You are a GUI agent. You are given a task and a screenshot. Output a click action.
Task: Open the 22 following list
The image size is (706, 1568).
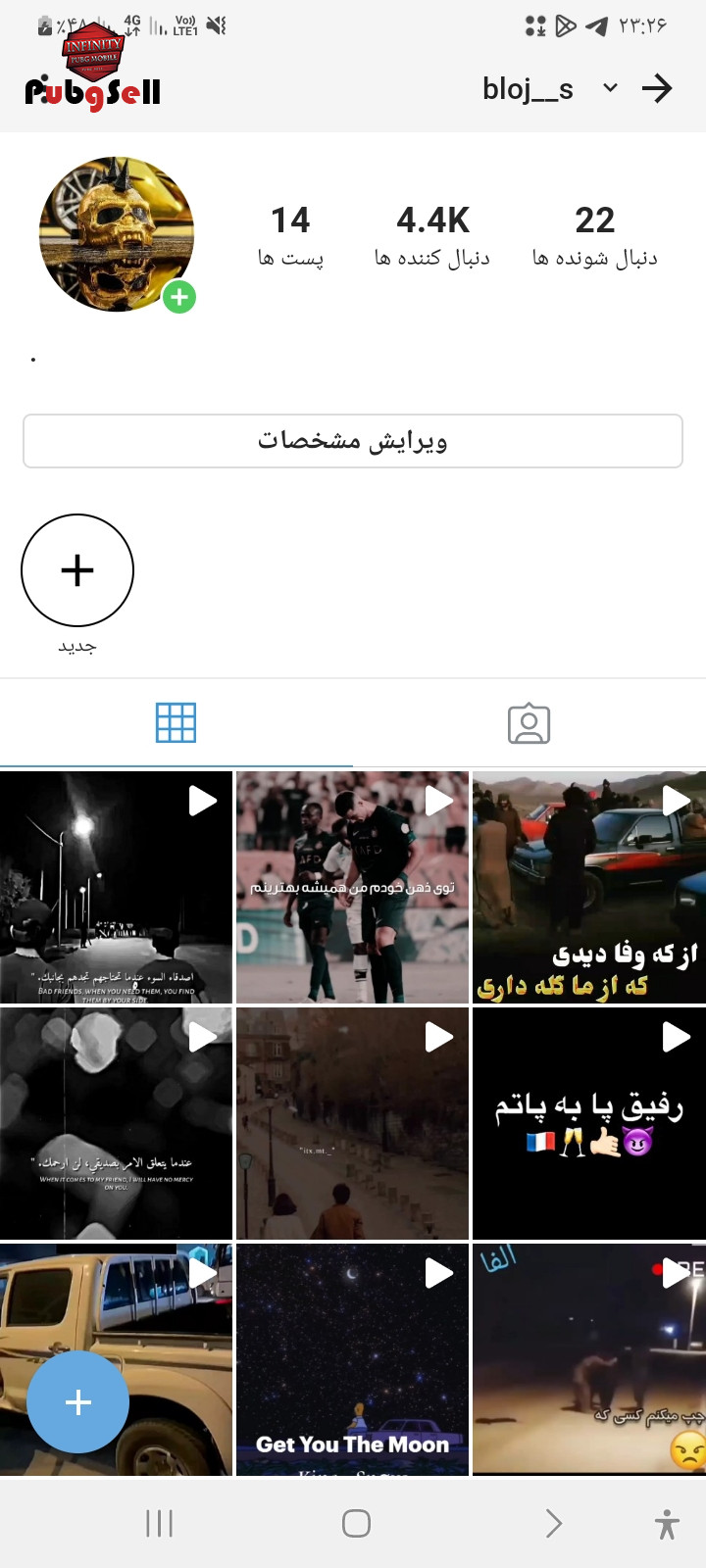(594, 236)
